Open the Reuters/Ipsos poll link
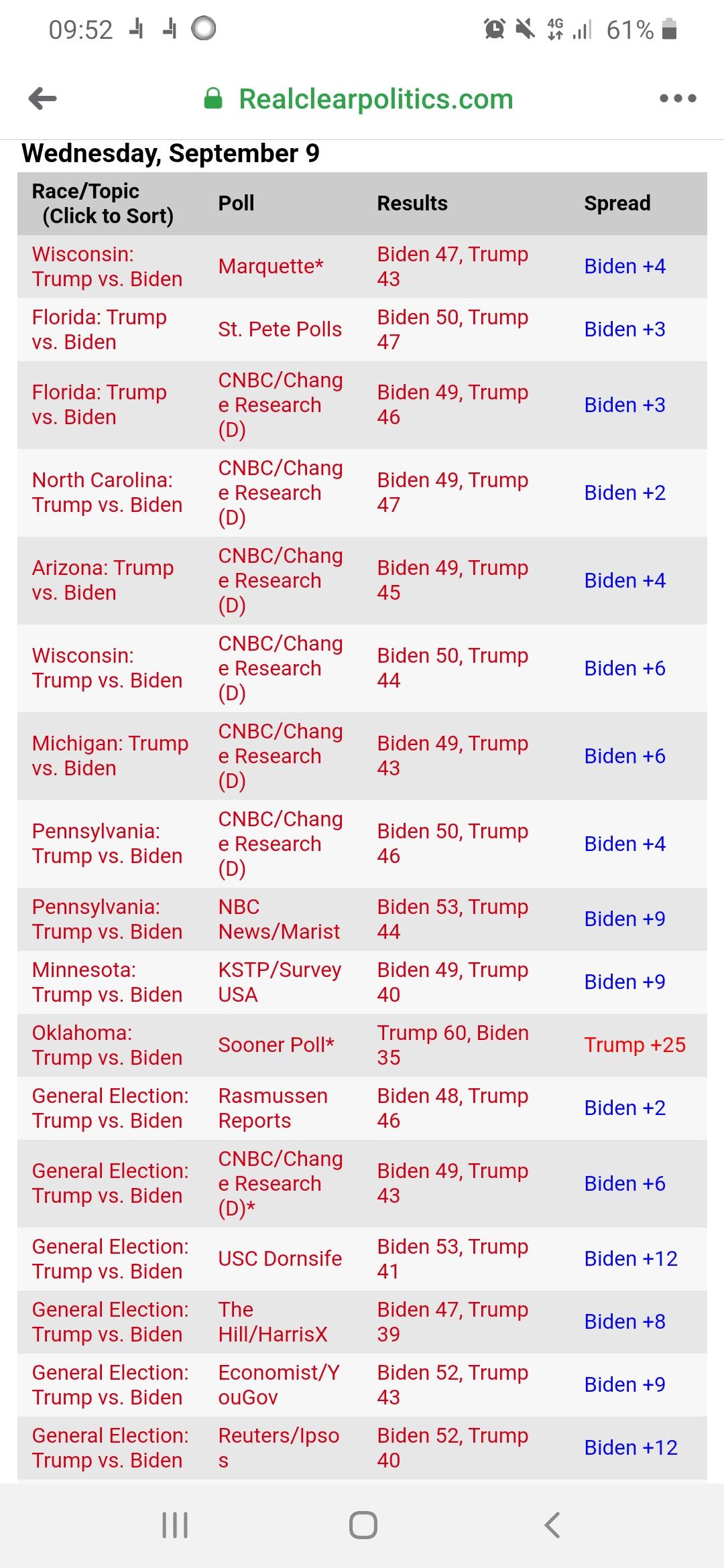This screenshot has height=1568, width=724. (x=278, y=1448)
